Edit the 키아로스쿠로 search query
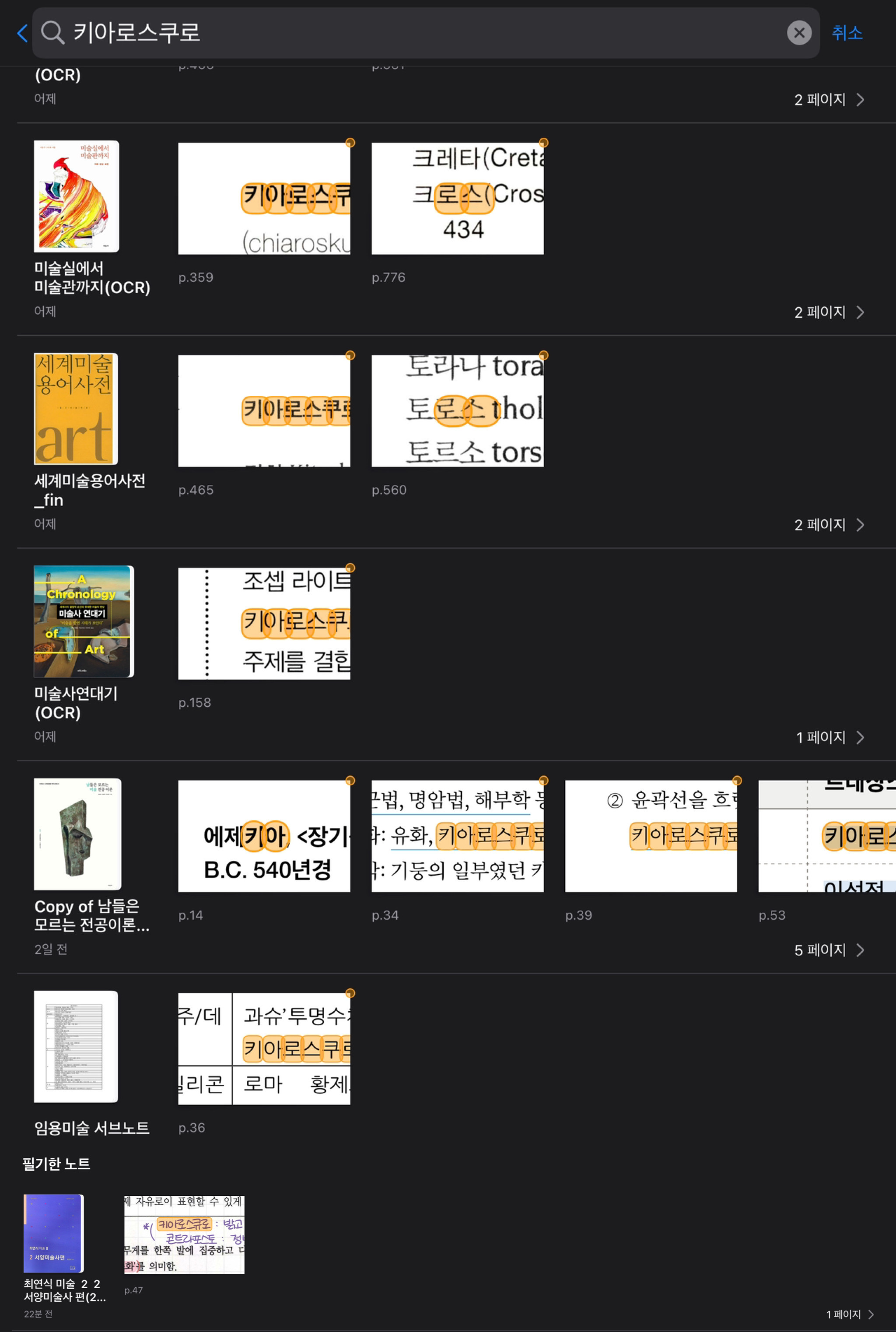The width and height of the screenshot is (896, 1332). (411, 33)
